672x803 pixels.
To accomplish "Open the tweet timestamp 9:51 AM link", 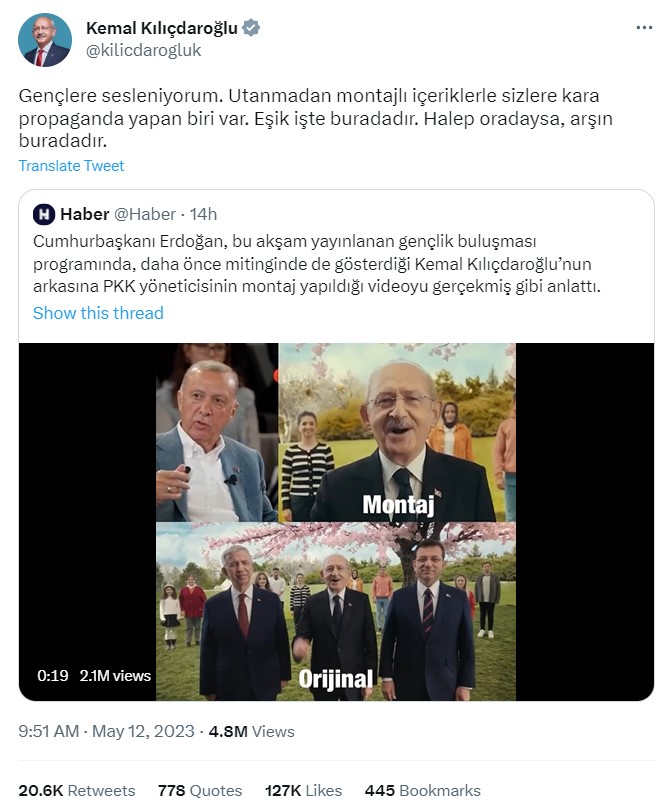I will (48, 731).
